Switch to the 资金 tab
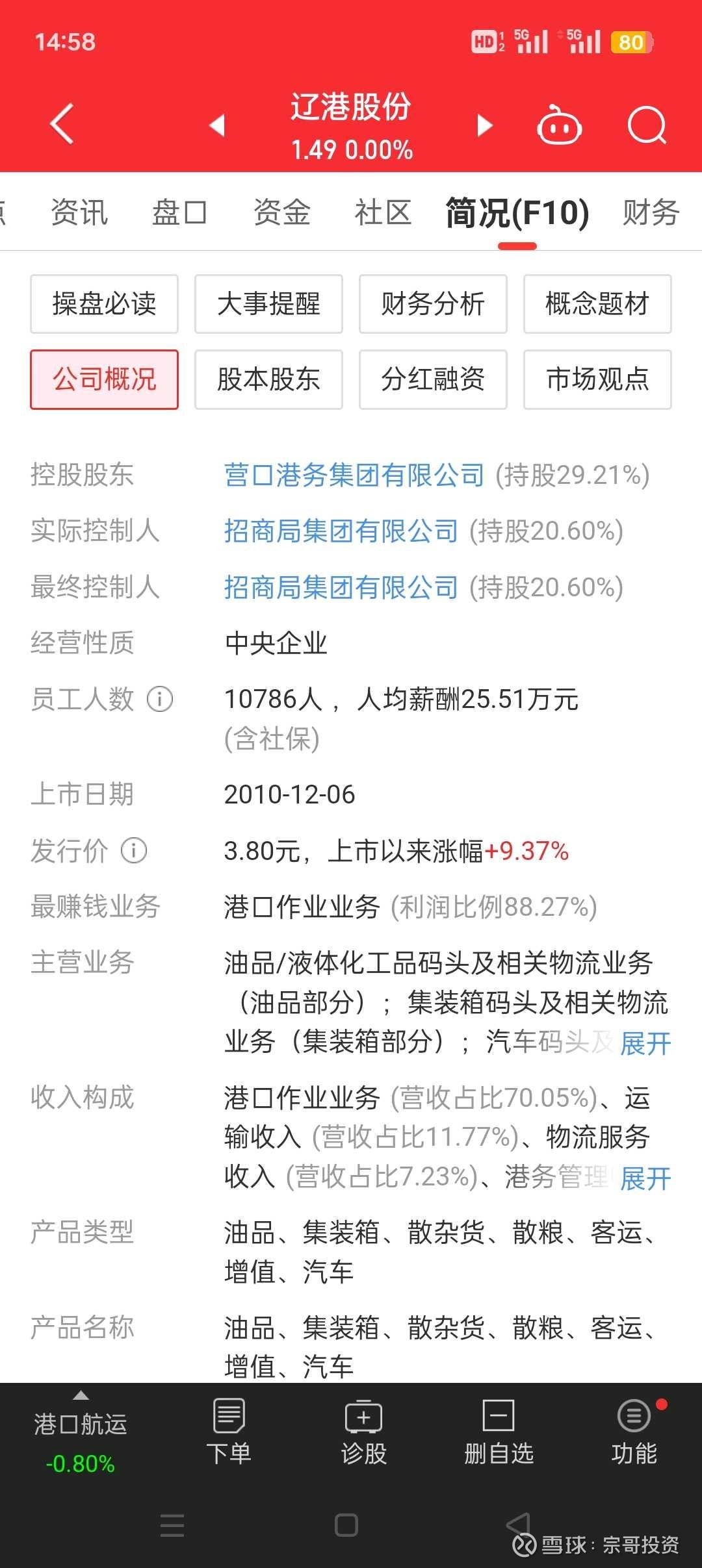 (x=281, y=213)
